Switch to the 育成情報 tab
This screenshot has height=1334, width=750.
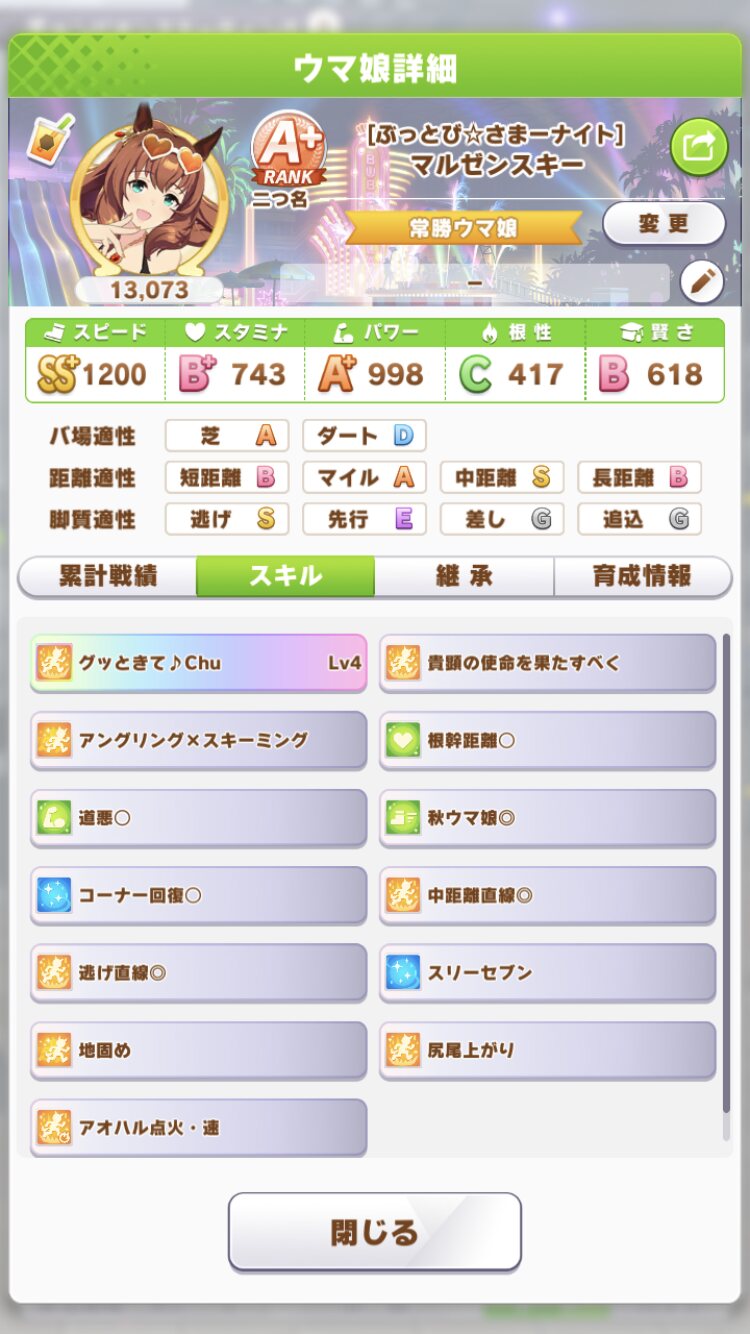coord(642,576)
